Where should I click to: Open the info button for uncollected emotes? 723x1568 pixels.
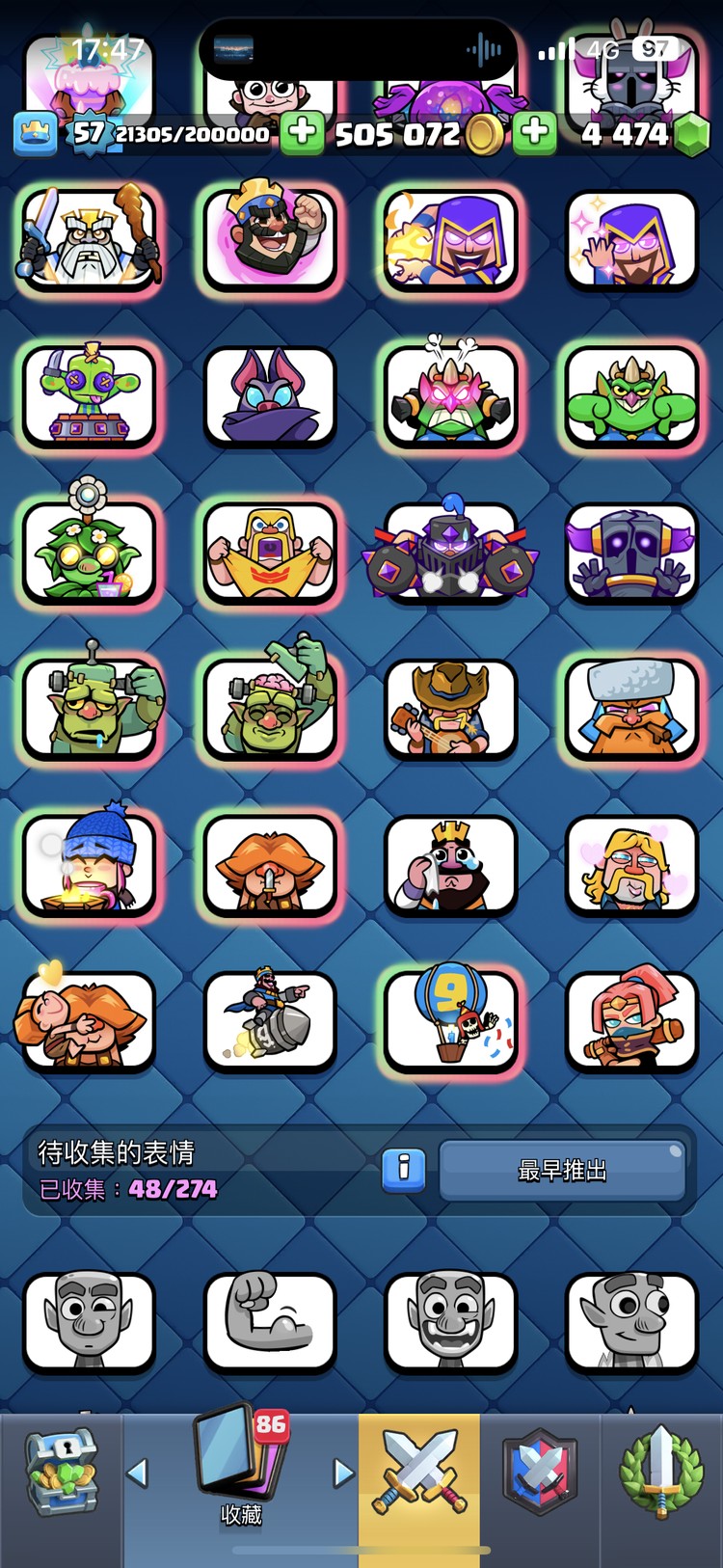click(403, 1170)
